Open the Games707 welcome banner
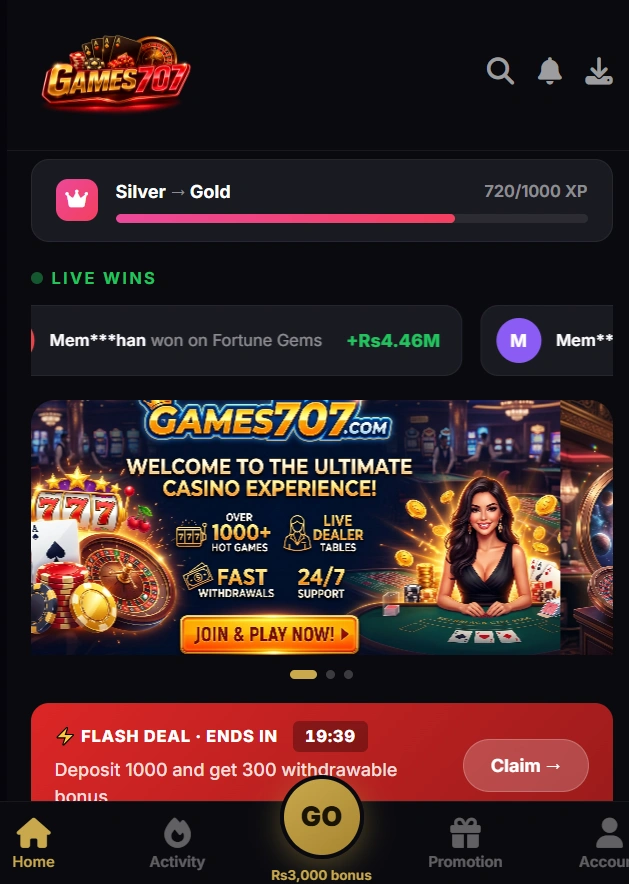Viewport: 629px width, 884px height. (x=321, y=527)
